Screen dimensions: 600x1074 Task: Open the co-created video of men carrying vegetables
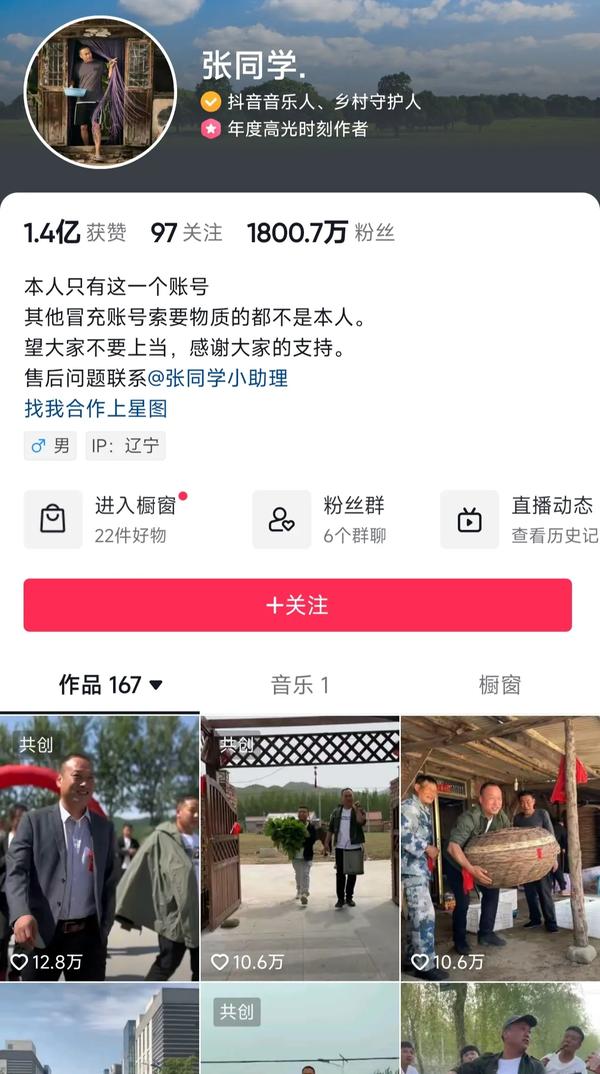point(299,847)
